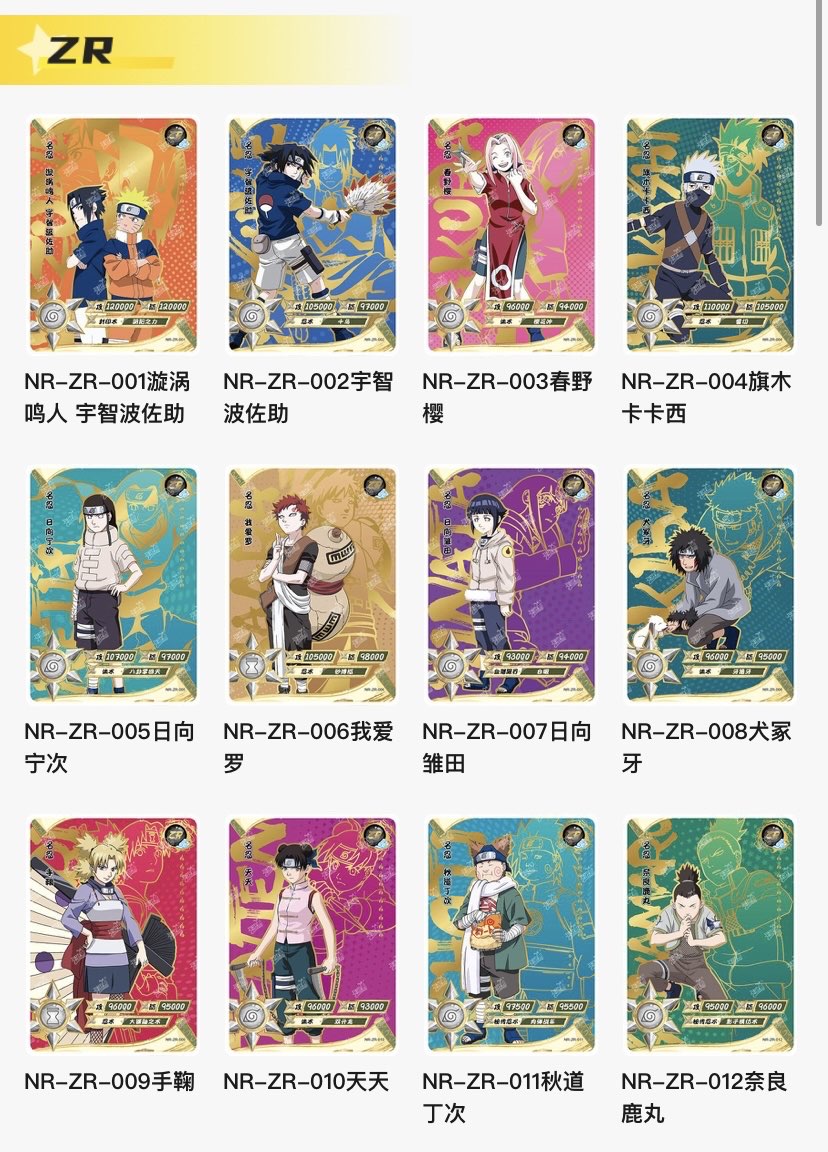The image size is (828, 1152).
Task: Select card NR-ZR-003 春野樱
Action: [x=511, y=235]
